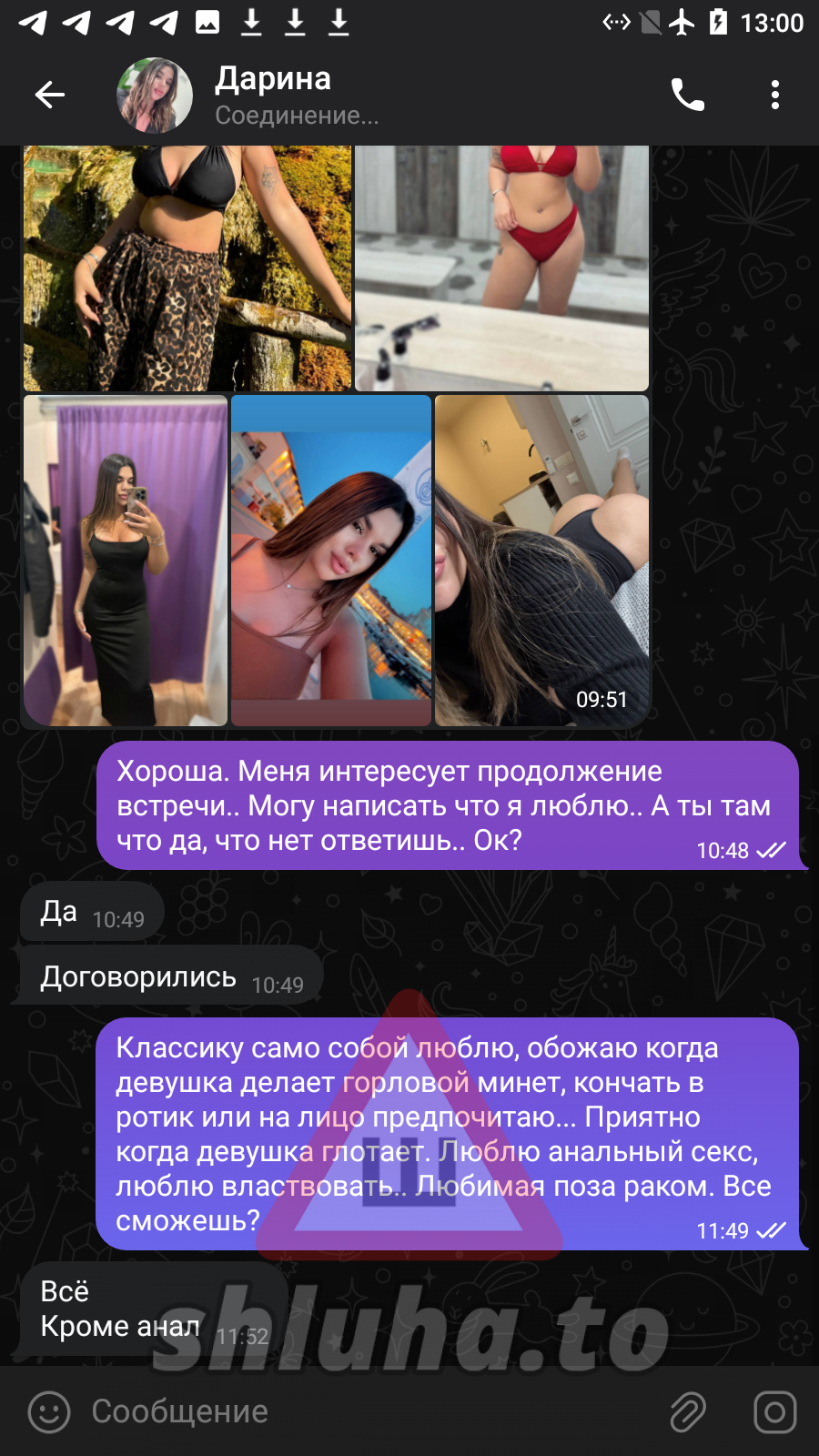
Task: Focus the Сообщение message field
Action: point(364,1412)
